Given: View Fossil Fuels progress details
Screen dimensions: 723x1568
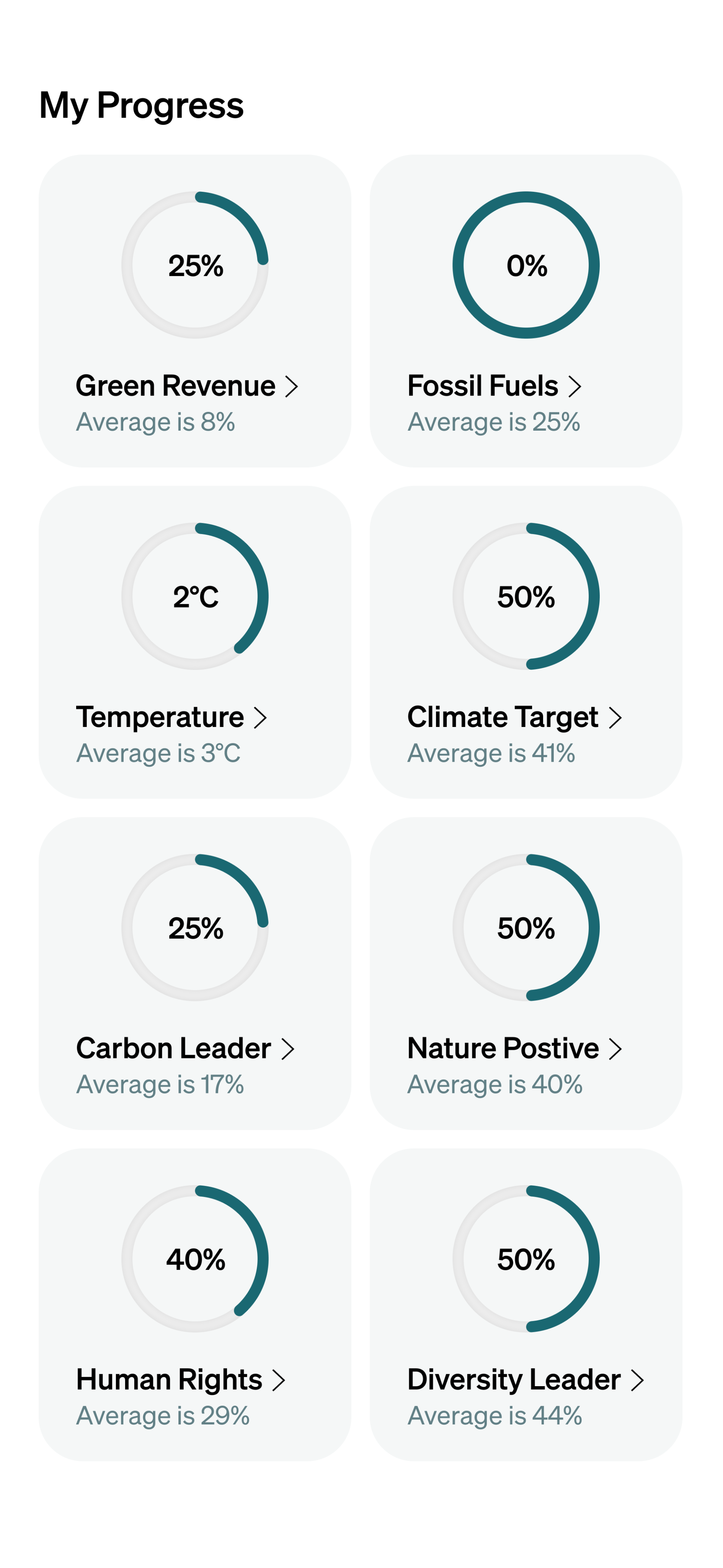Looking at the screenshot, I should pyautogui.click(x=525, y=311).
